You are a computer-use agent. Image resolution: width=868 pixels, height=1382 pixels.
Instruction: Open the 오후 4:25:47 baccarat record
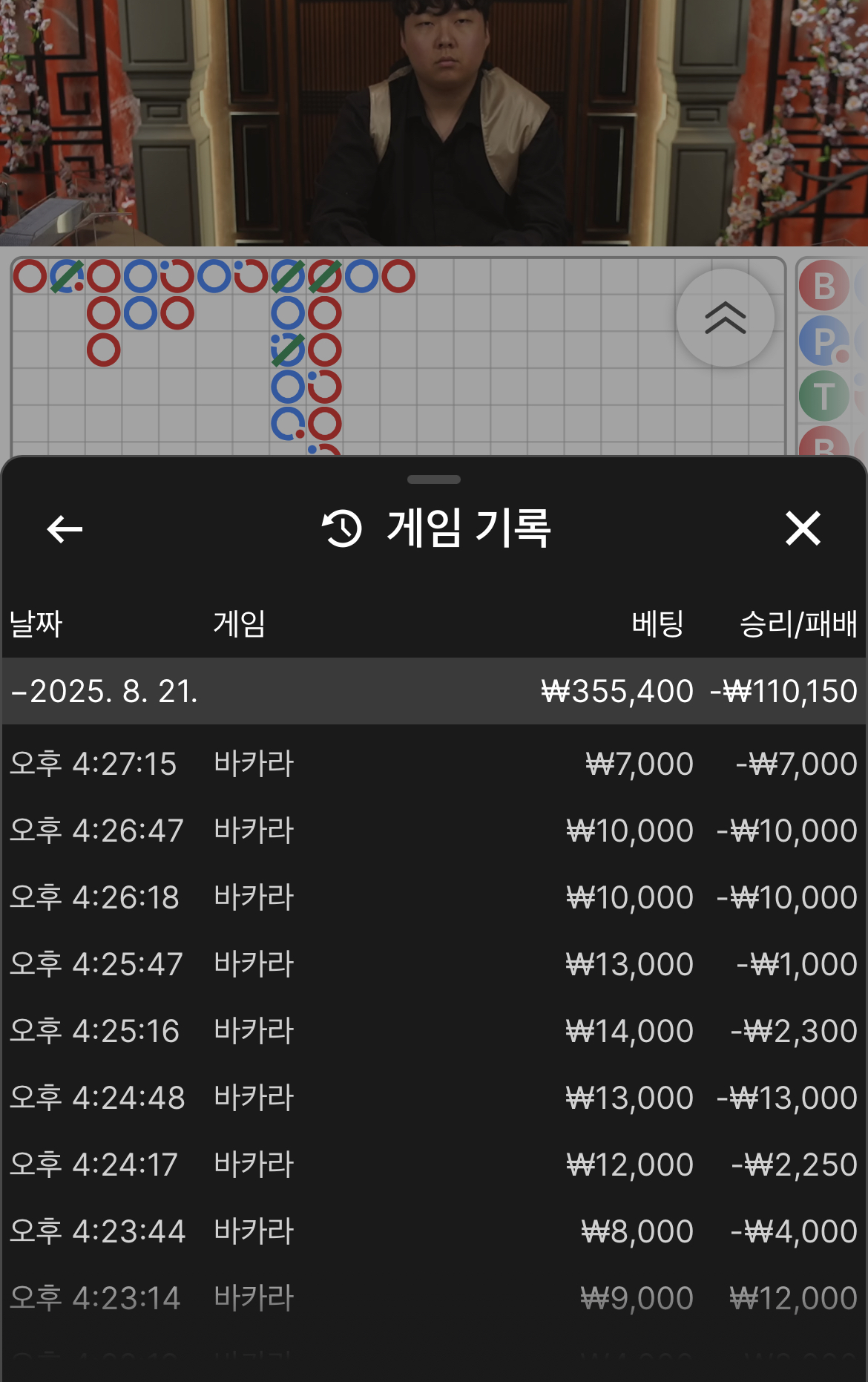click(x=434, y=964)
